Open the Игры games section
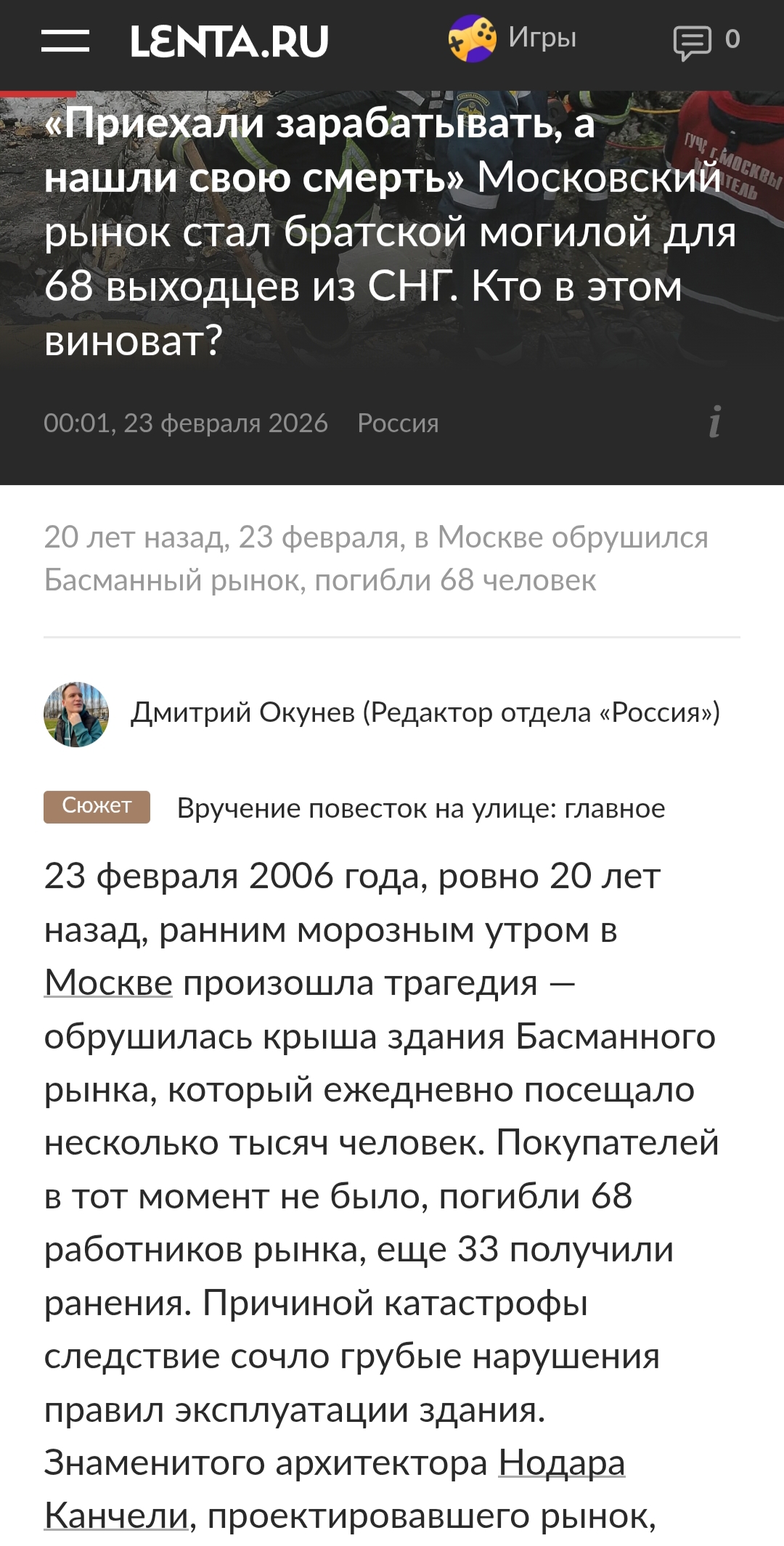This screenshot has width=784, height=1546. tap(513, 38)
